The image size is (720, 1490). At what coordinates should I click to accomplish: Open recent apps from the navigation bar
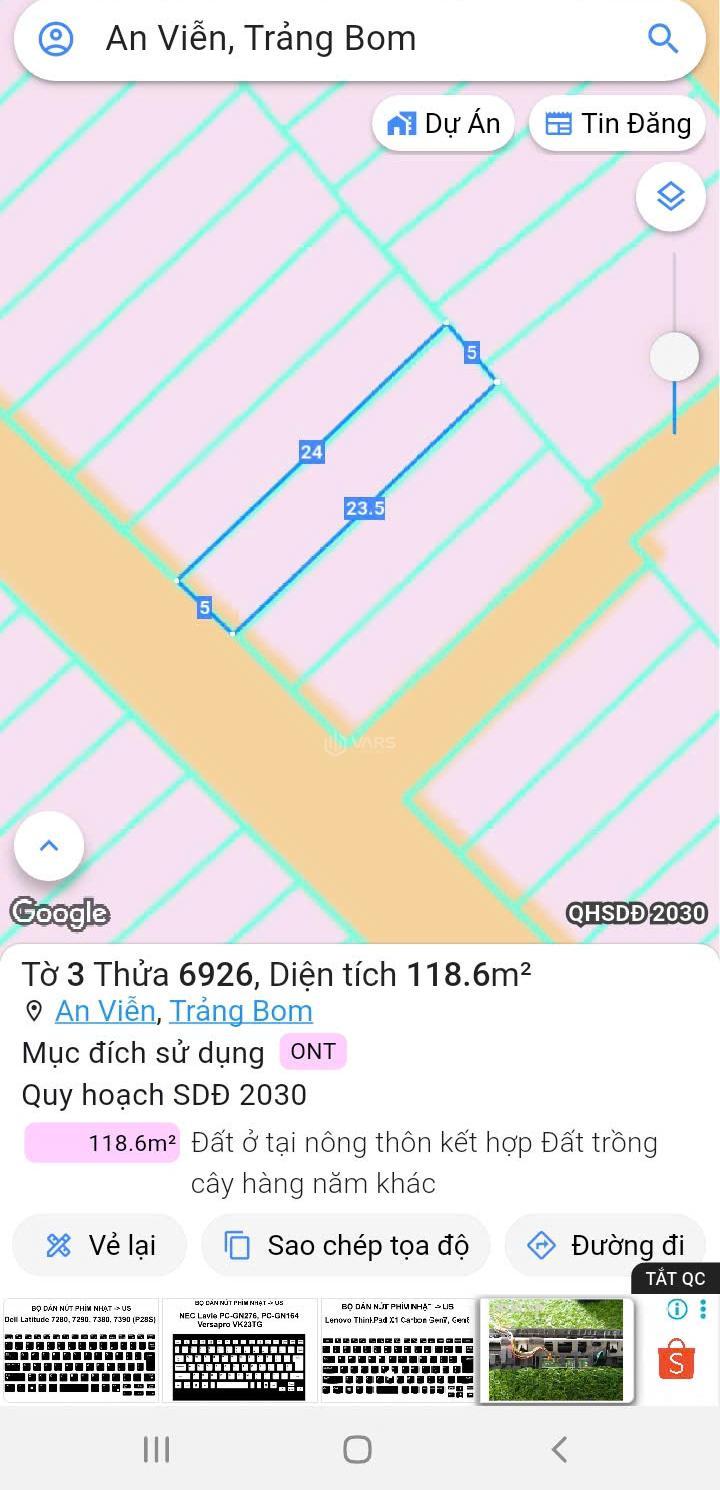point(156,1449)
